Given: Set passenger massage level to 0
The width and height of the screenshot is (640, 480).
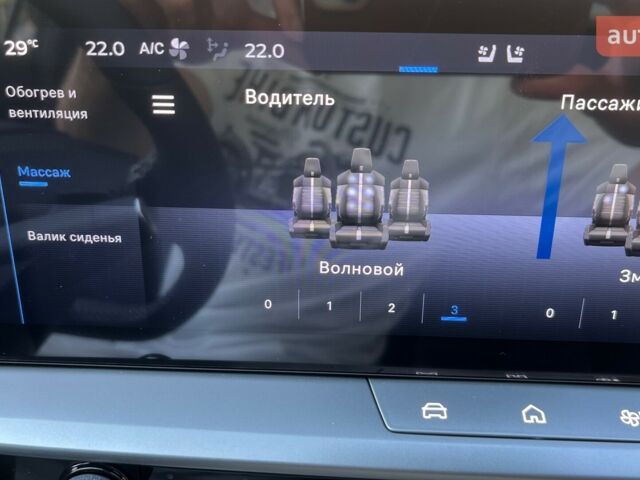Looking at the screenshot, I should [x=549, y=313].
